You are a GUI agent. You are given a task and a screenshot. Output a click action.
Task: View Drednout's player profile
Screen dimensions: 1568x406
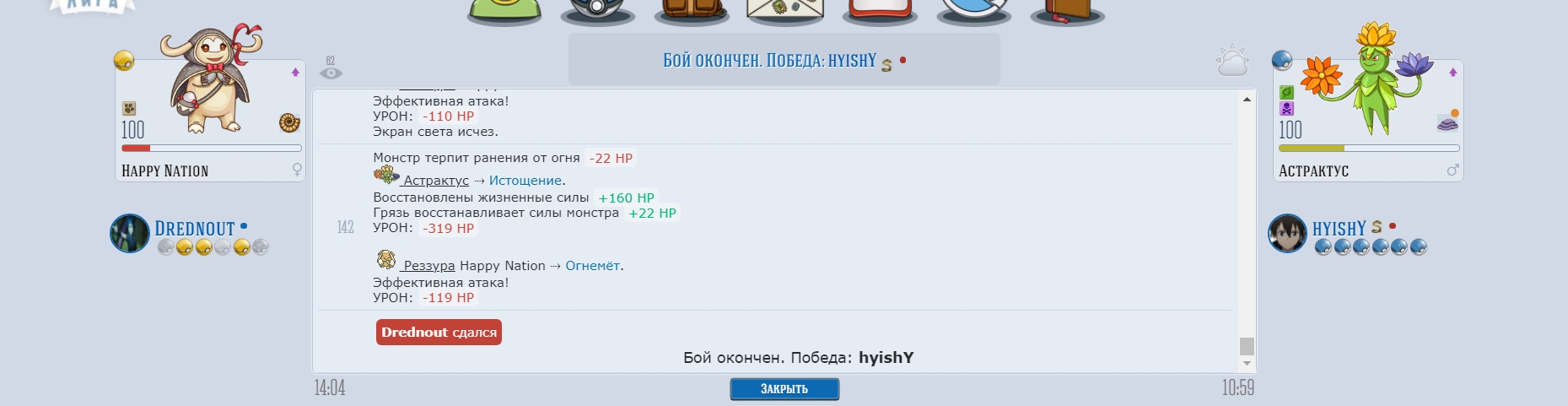pyautogui.click(x=194, y=229)
